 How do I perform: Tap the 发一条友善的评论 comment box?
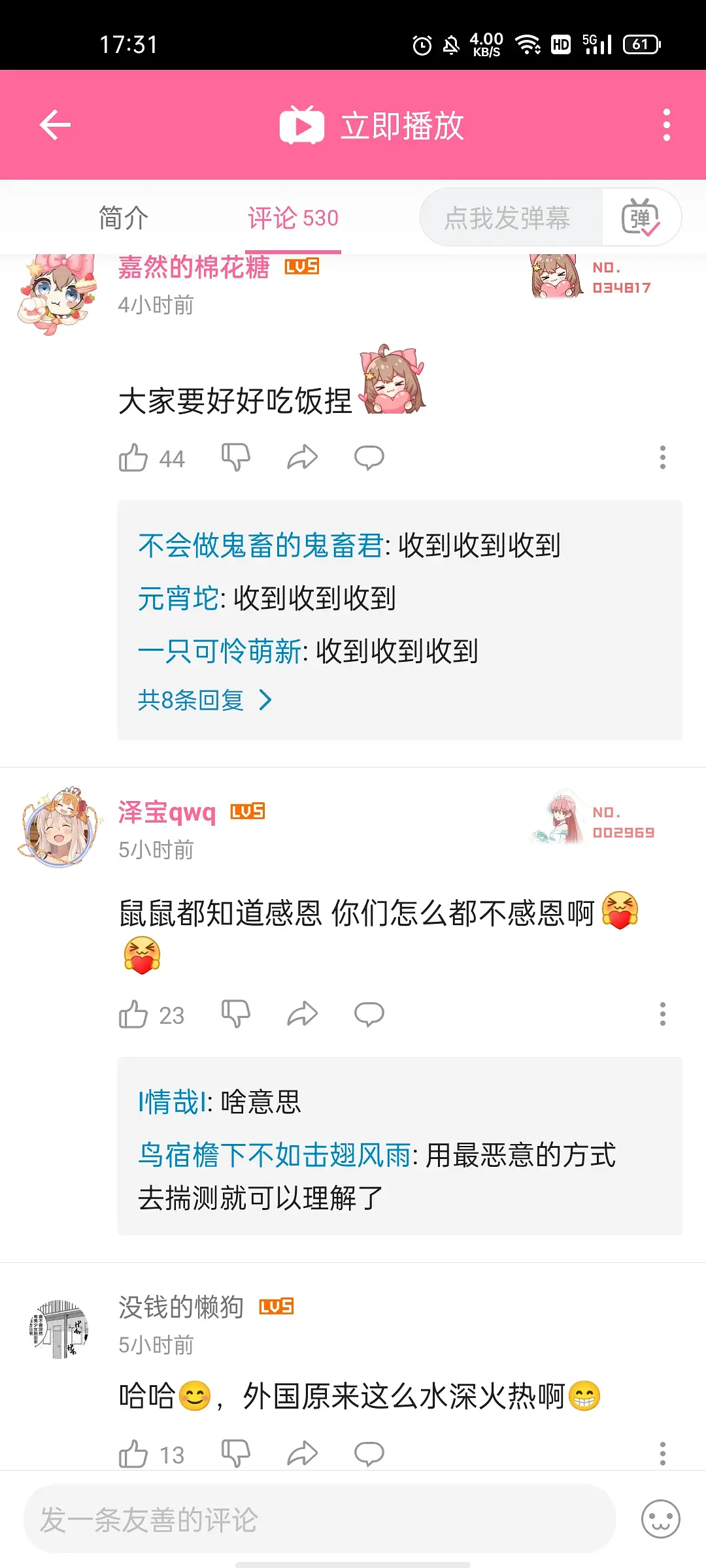coord(319,1519)
